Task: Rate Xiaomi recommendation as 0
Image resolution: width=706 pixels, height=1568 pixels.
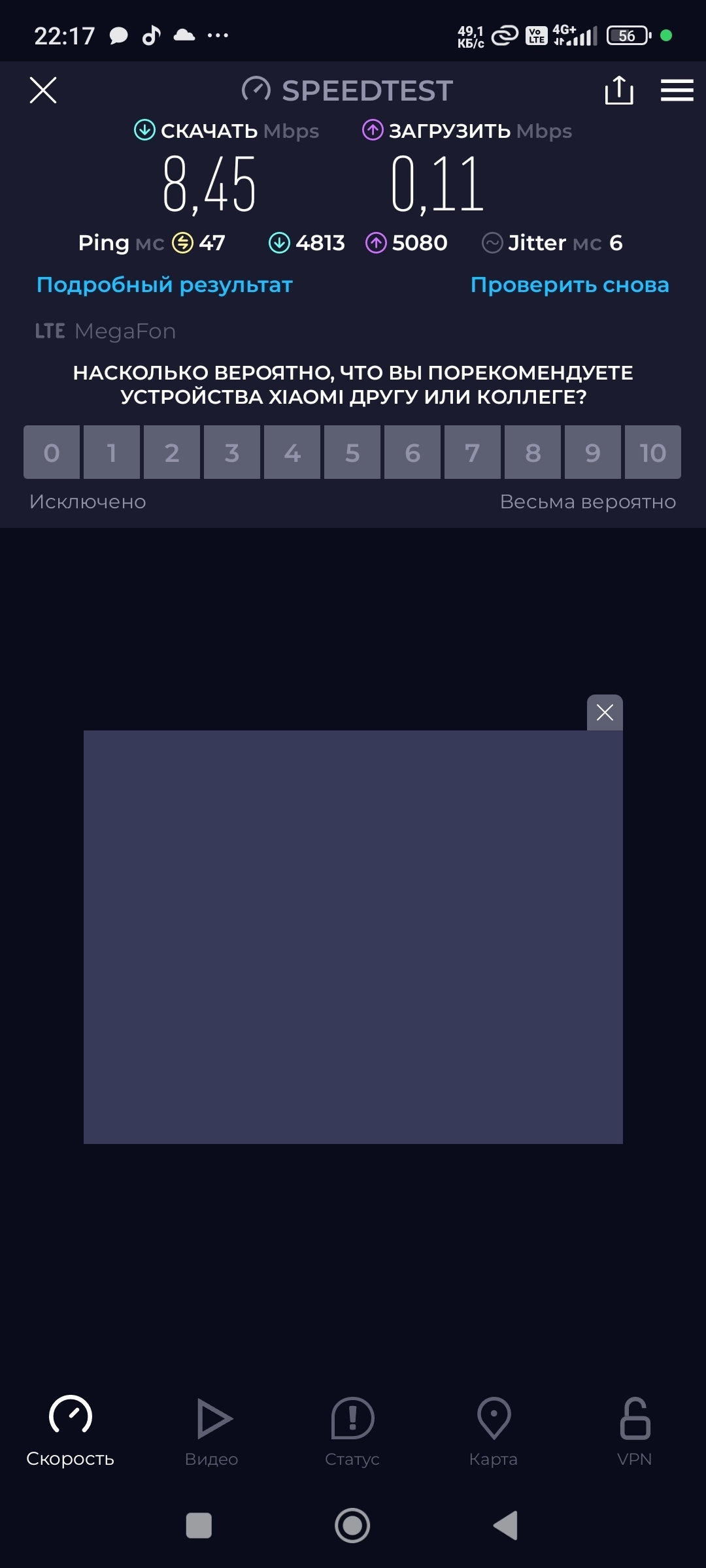Action: coord(52,452)
